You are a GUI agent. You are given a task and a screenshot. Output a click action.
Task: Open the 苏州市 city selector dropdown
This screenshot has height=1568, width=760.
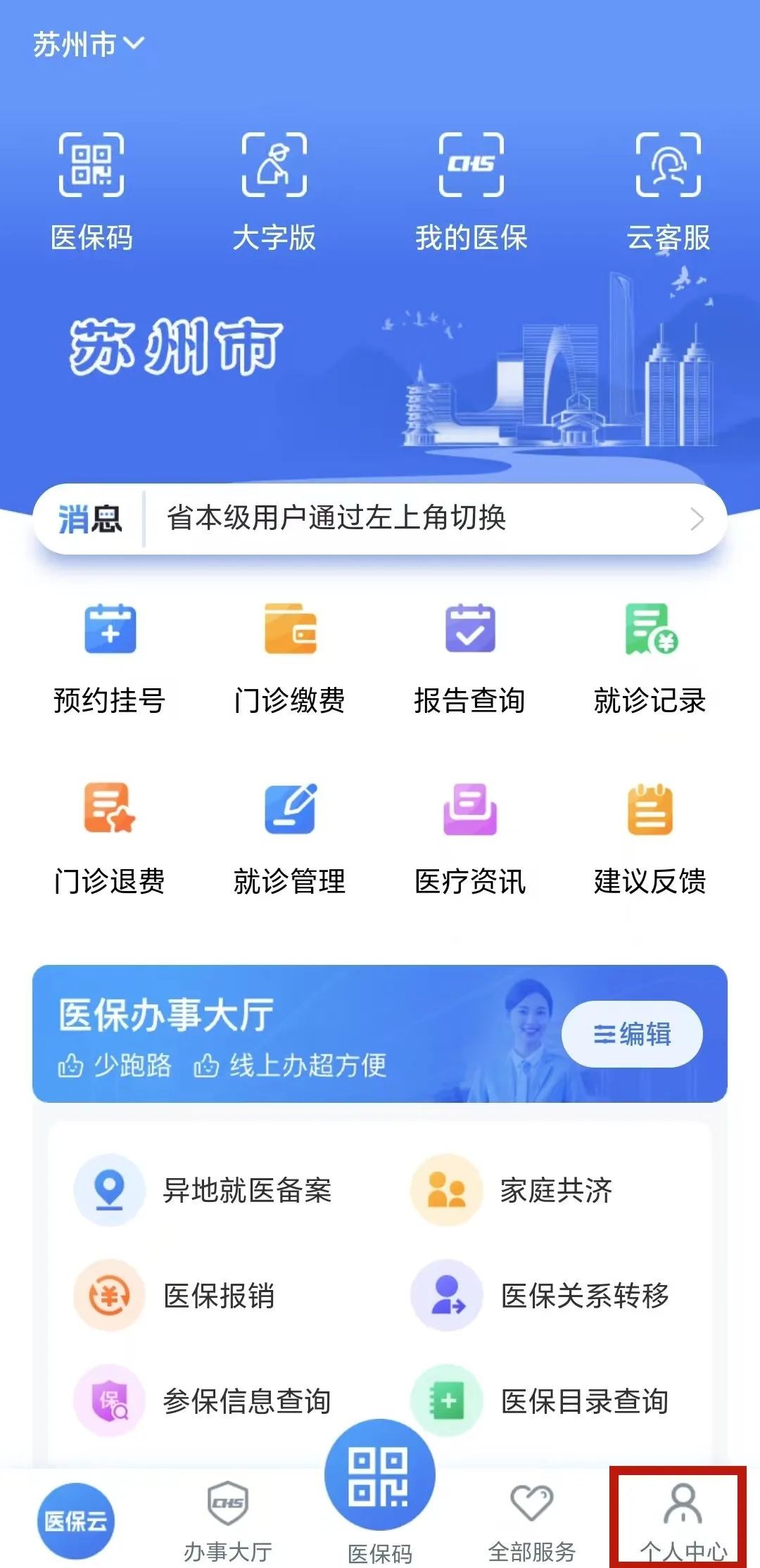tap(88, 44)
